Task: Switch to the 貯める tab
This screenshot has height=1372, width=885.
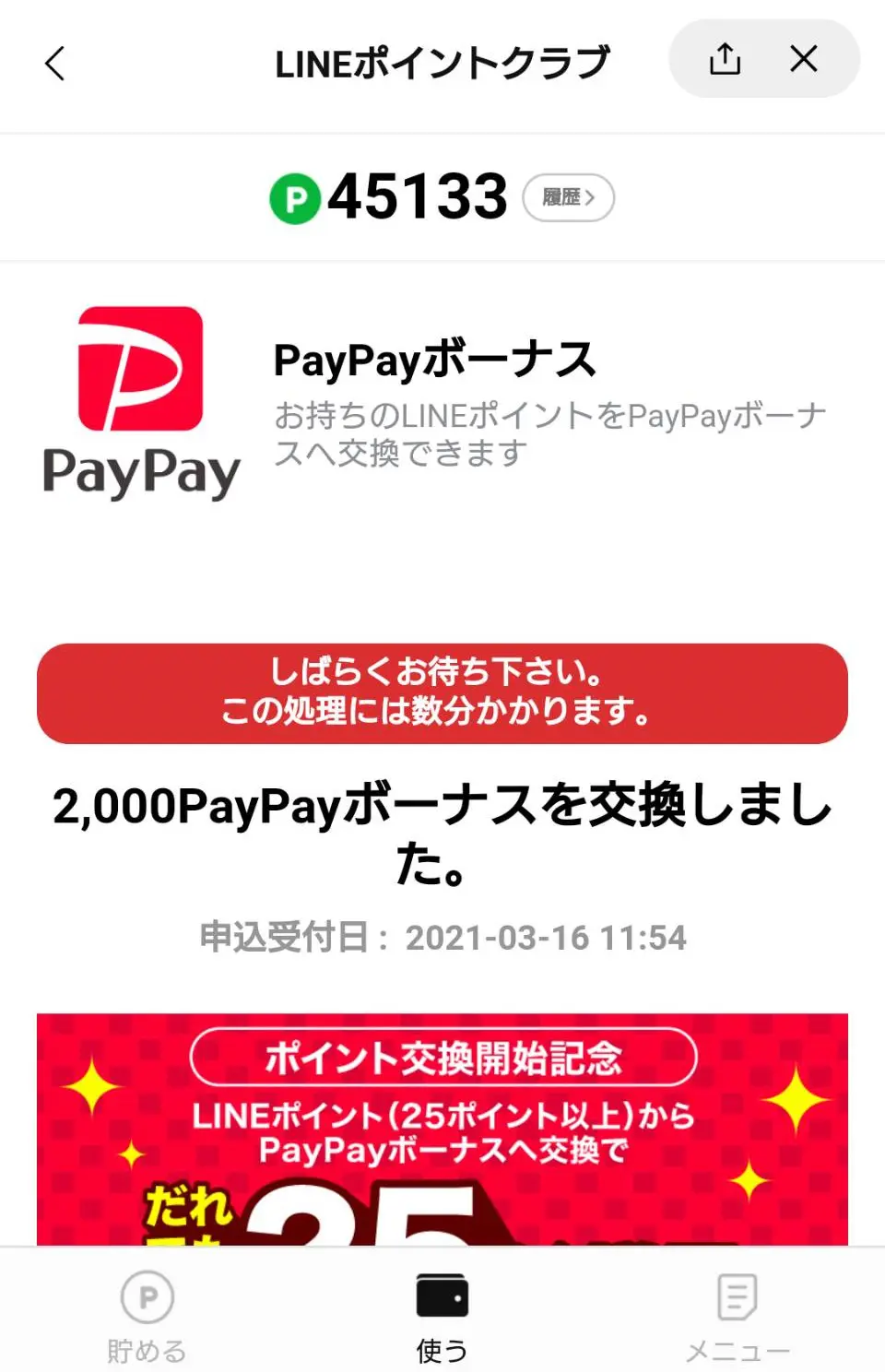Action: tap(147, 1315)
